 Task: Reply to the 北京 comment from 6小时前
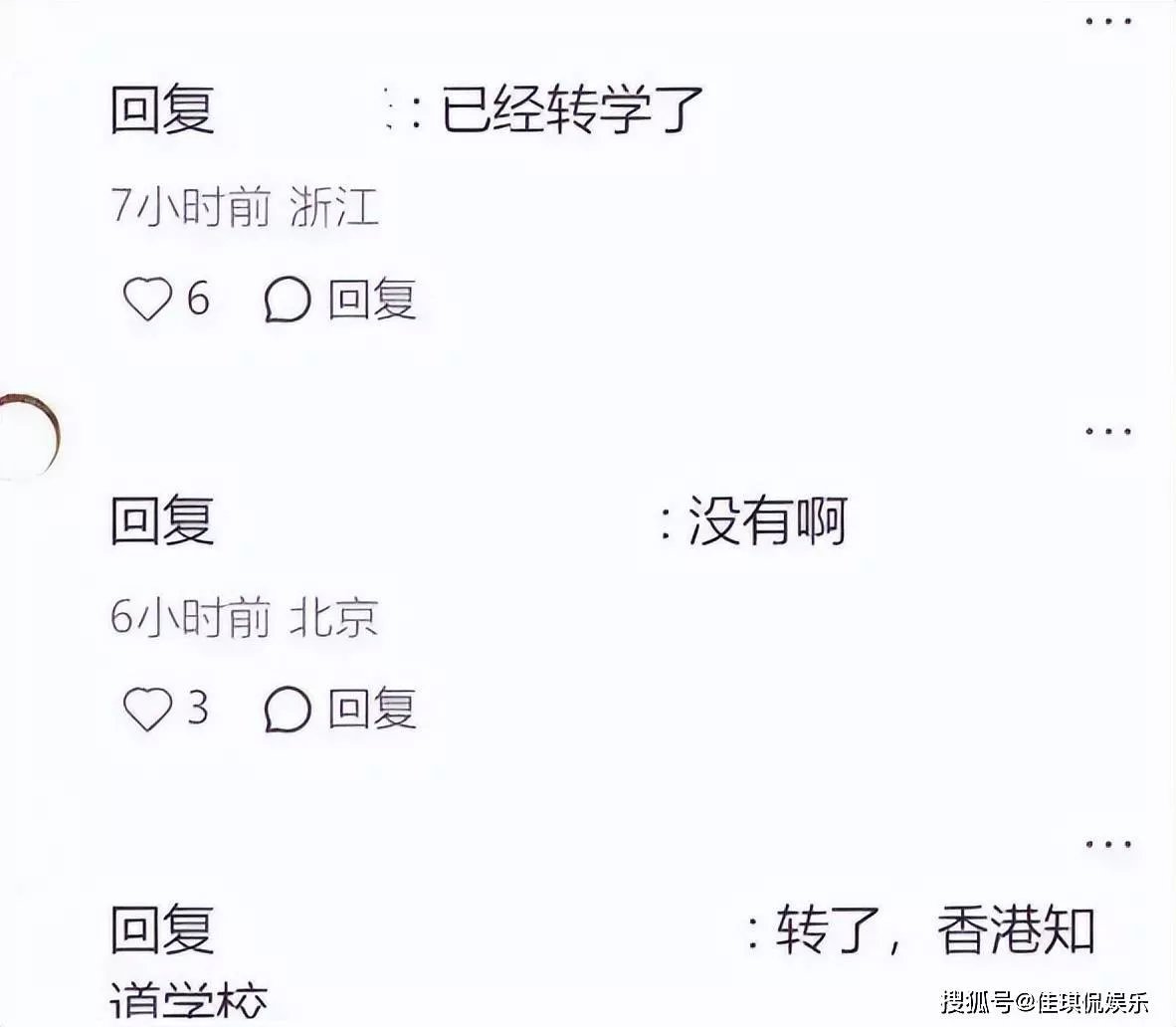[x=341, y=710]
